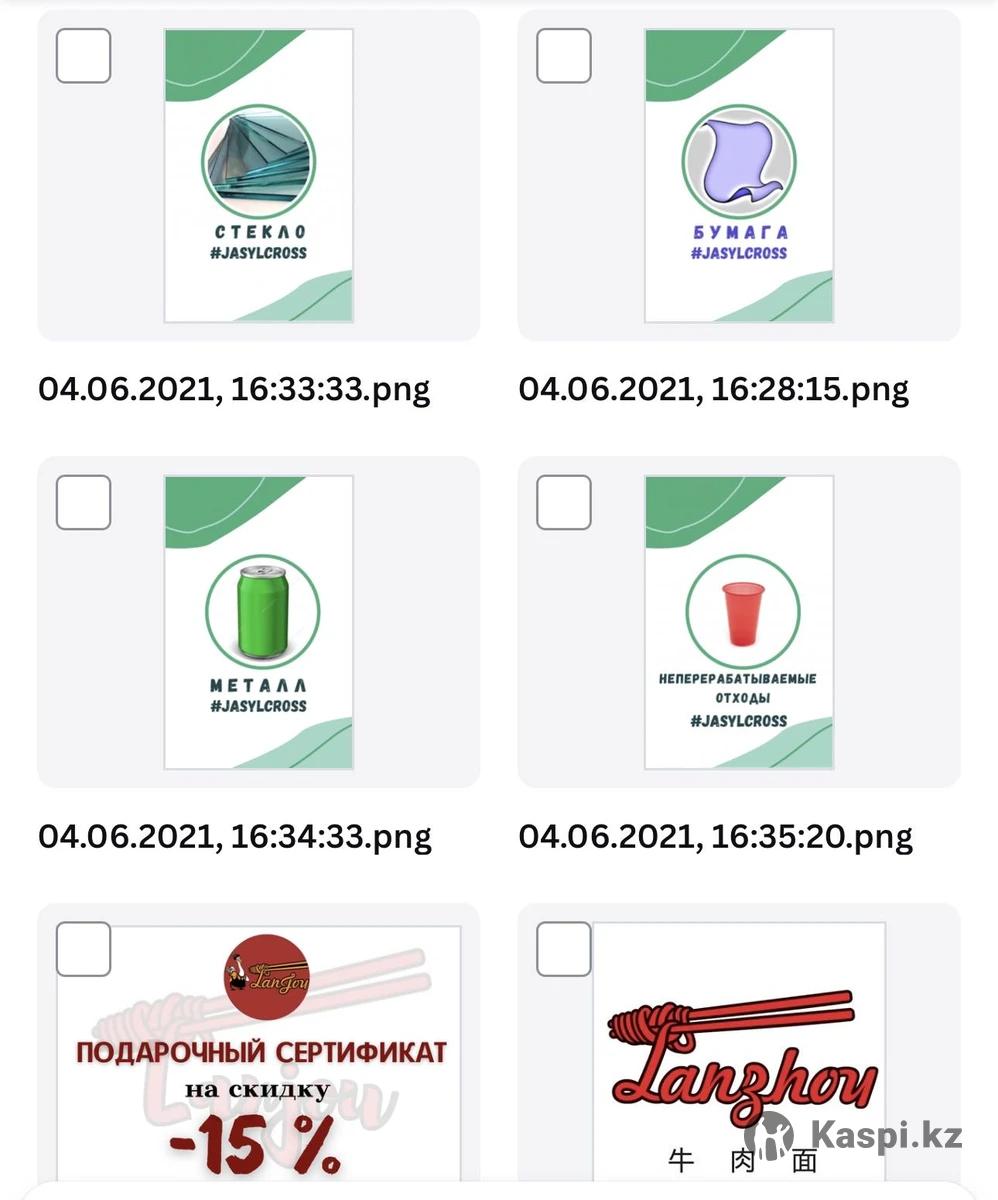
Task: Check the box on Неперерабатываемые отходы image
Action: click(x=564, y=502)
